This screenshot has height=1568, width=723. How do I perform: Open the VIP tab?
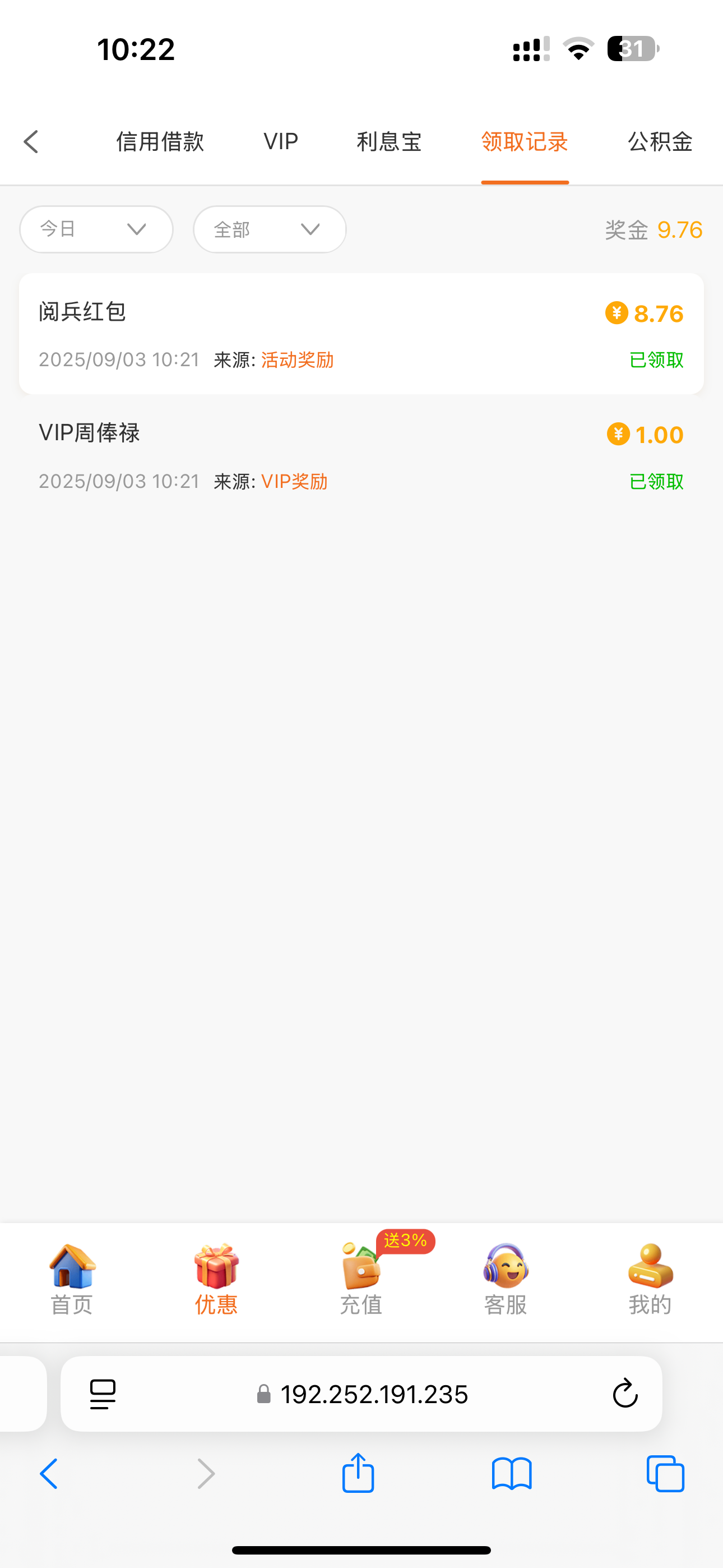coord(281,142)
